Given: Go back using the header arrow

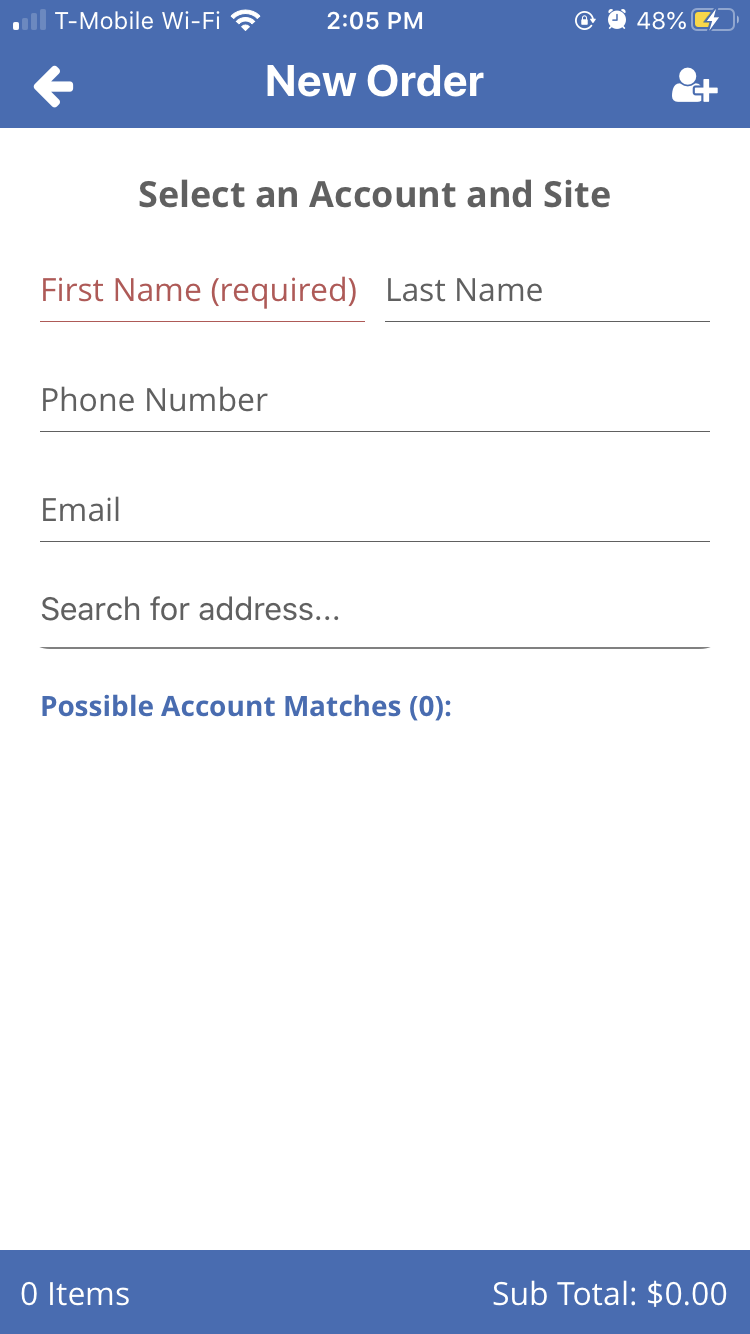Looking at the screenshot, I should coord(53,86).
